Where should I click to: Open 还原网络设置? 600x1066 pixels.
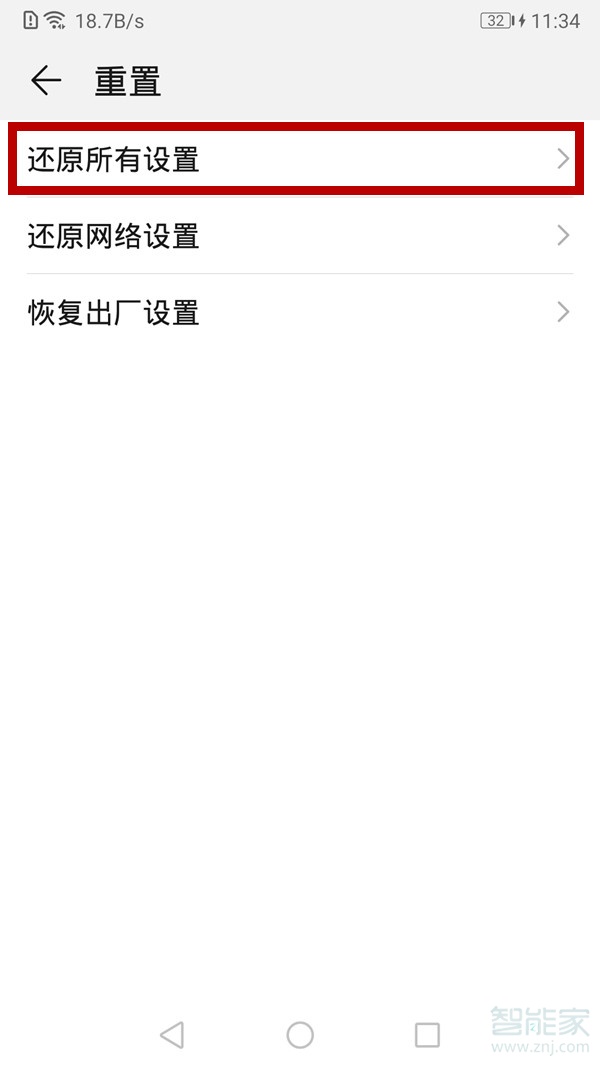[x=298, y=236]
